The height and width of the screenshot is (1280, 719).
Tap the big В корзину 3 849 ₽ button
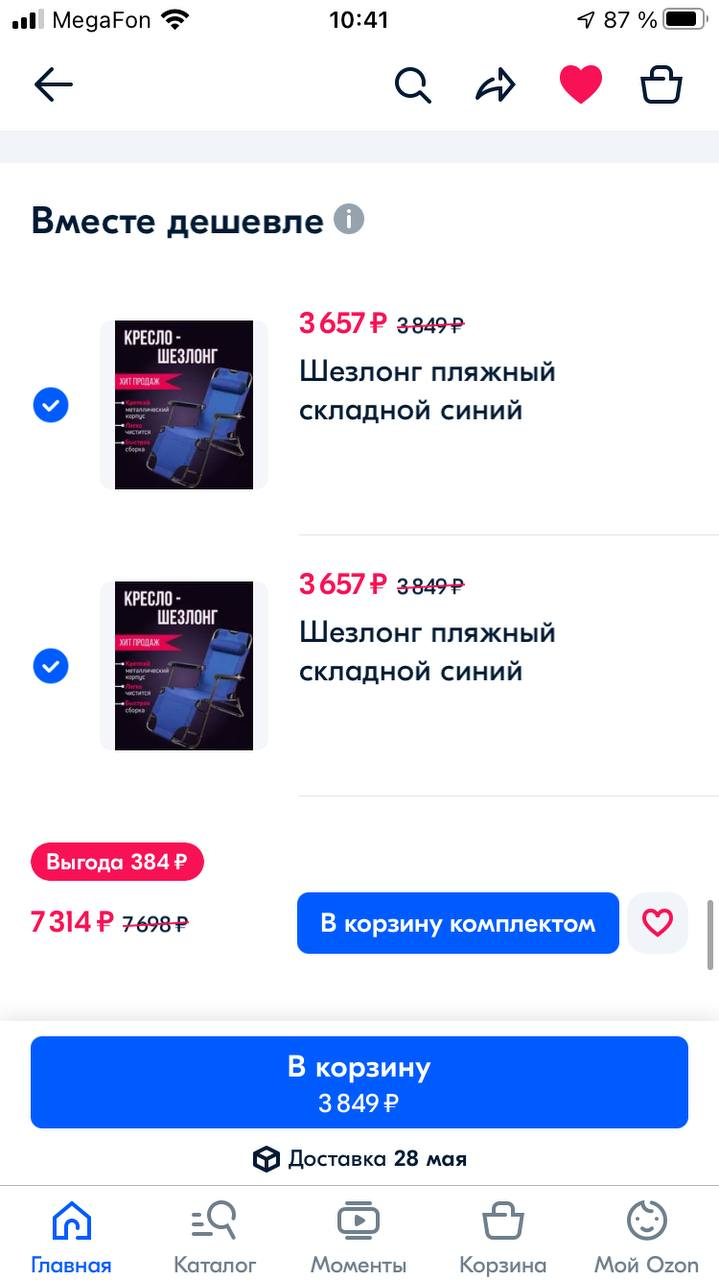pos(359,1083)
